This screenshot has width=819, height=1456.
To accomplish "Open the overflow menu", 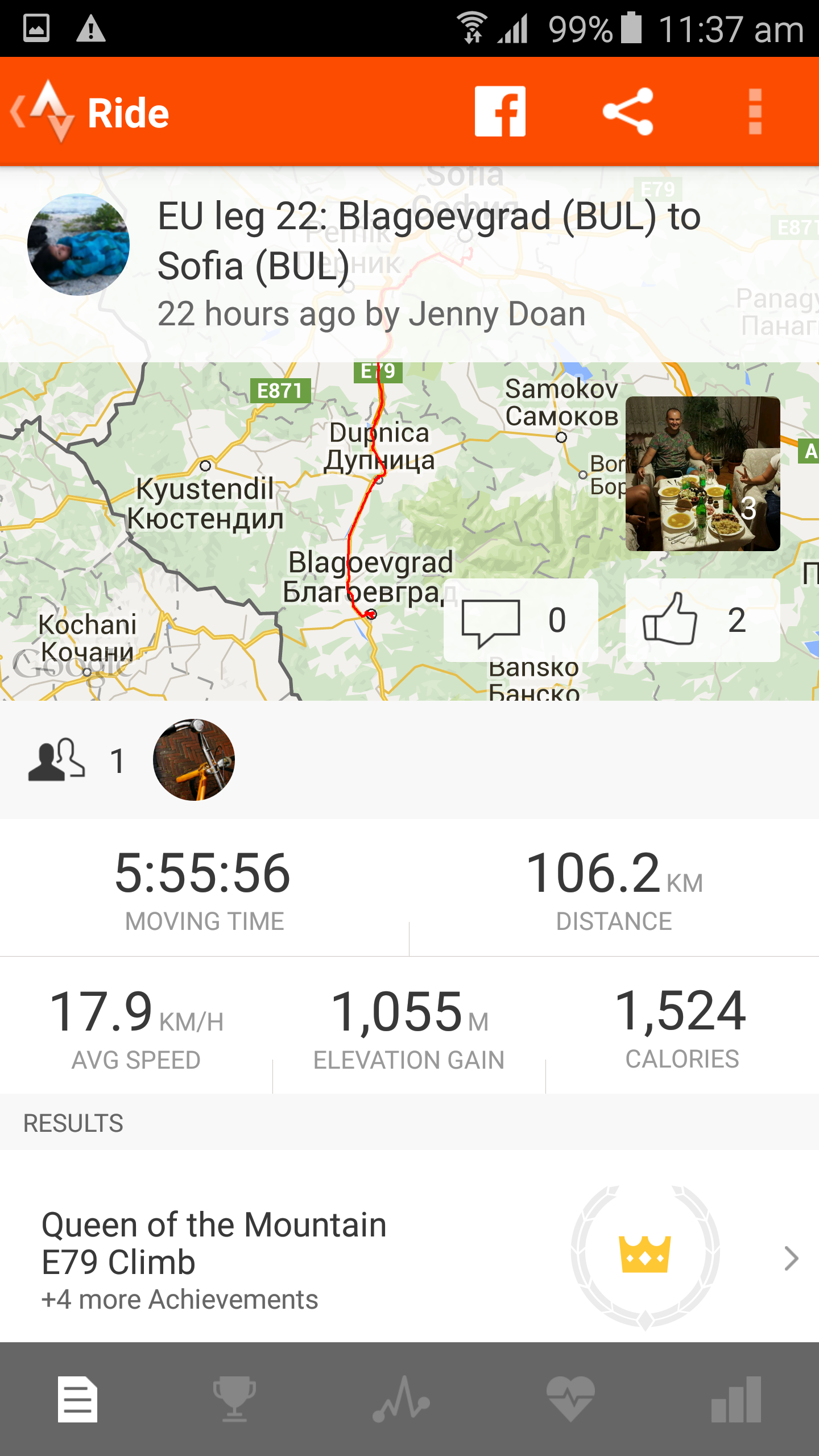I will (x=755, y=111).
